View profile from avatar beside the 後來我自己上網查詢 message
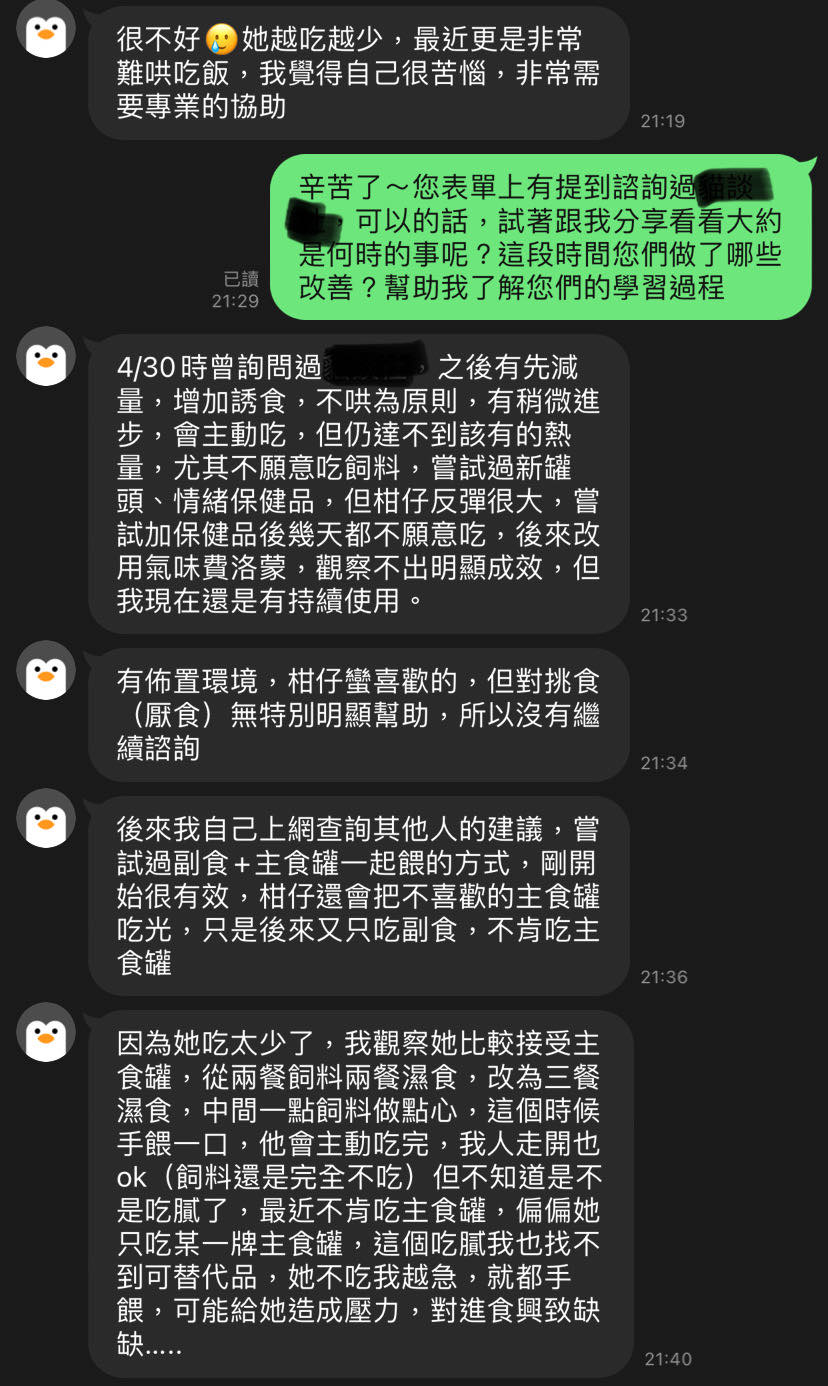Screen dimensions: 828x1386 click(x=46, y=818)
